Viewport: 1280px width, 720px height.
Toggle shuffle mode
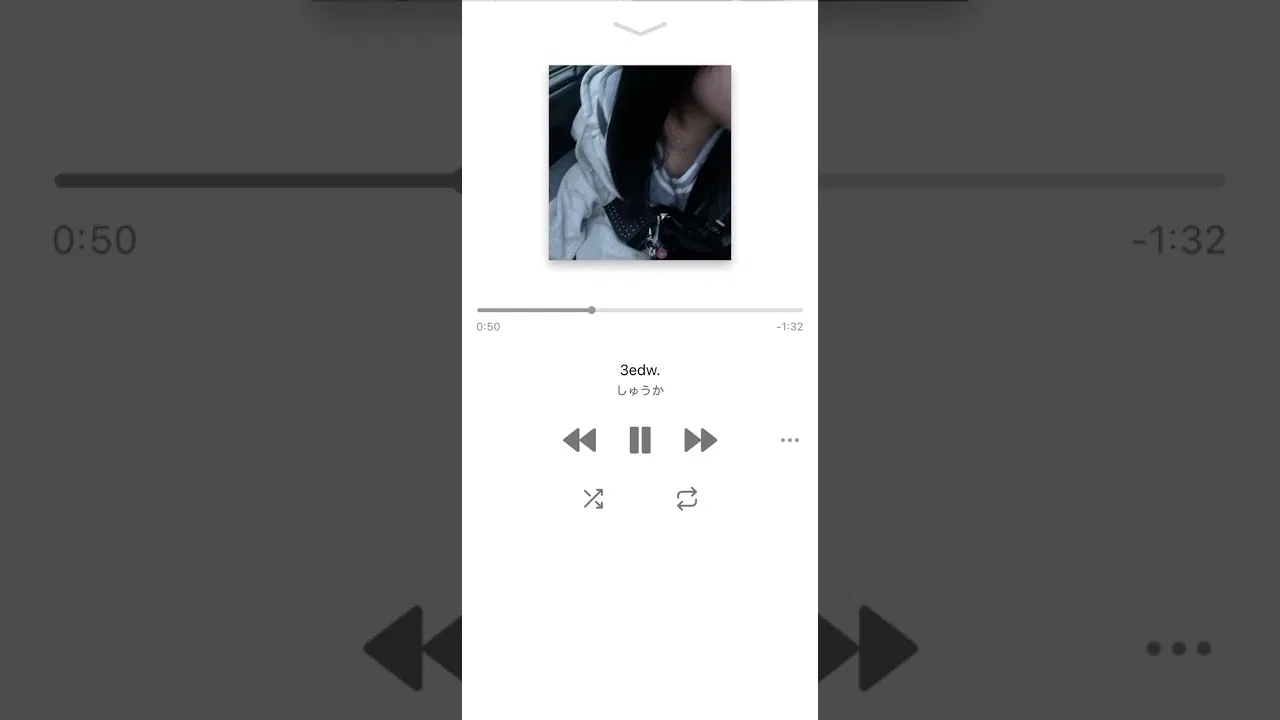click(593, 498)
